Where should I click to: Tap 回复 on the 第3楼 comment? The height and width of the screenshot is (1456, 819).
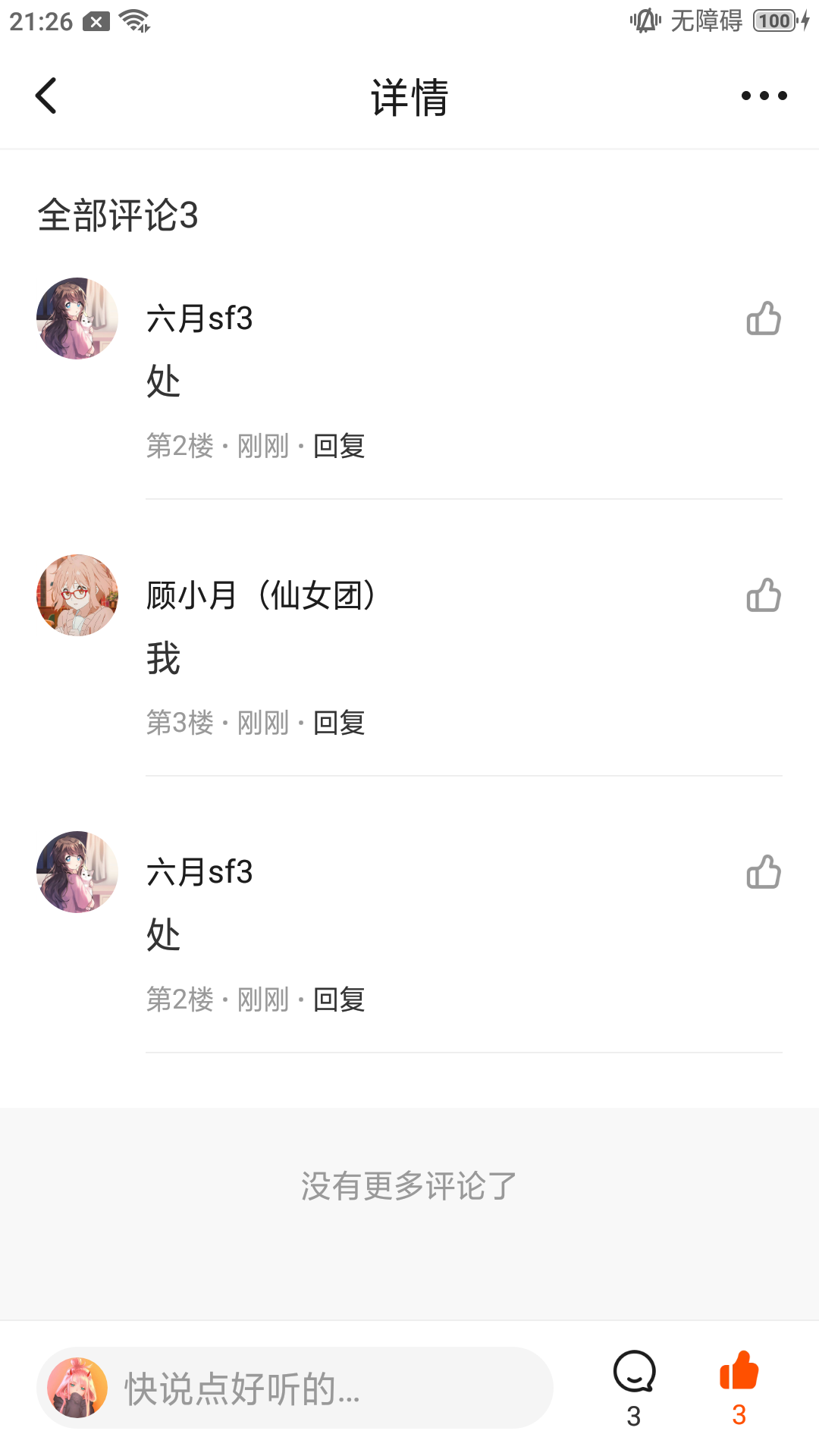click(x=339, y=723)
